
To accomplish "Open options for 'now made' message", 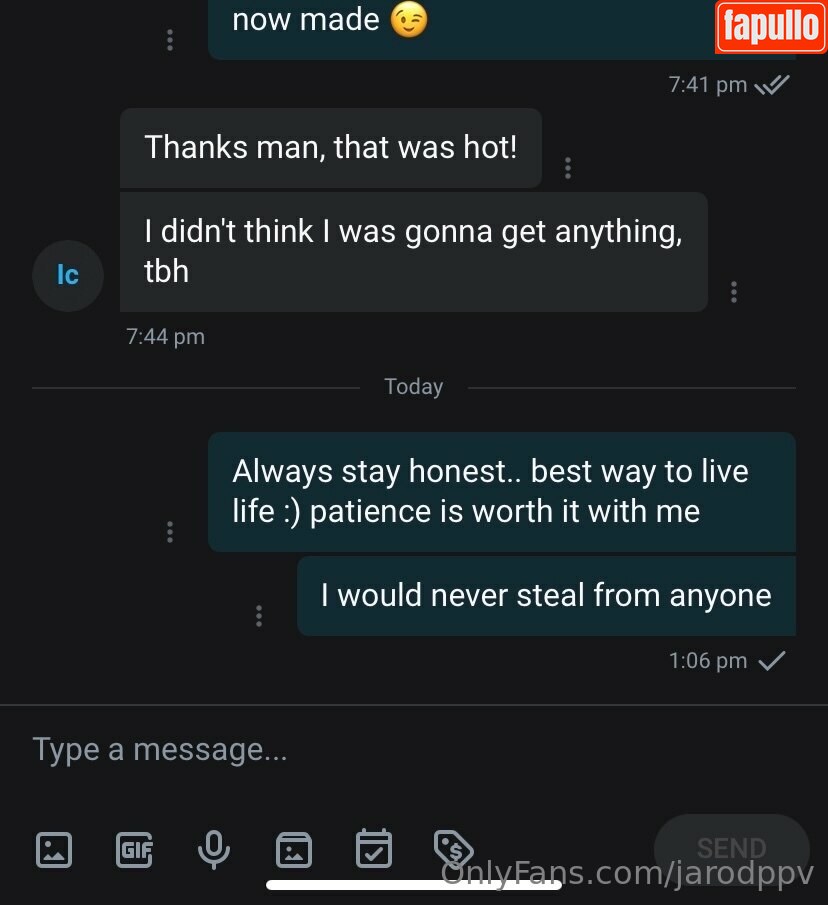I will pyautogui.click(x=170, y=40).
